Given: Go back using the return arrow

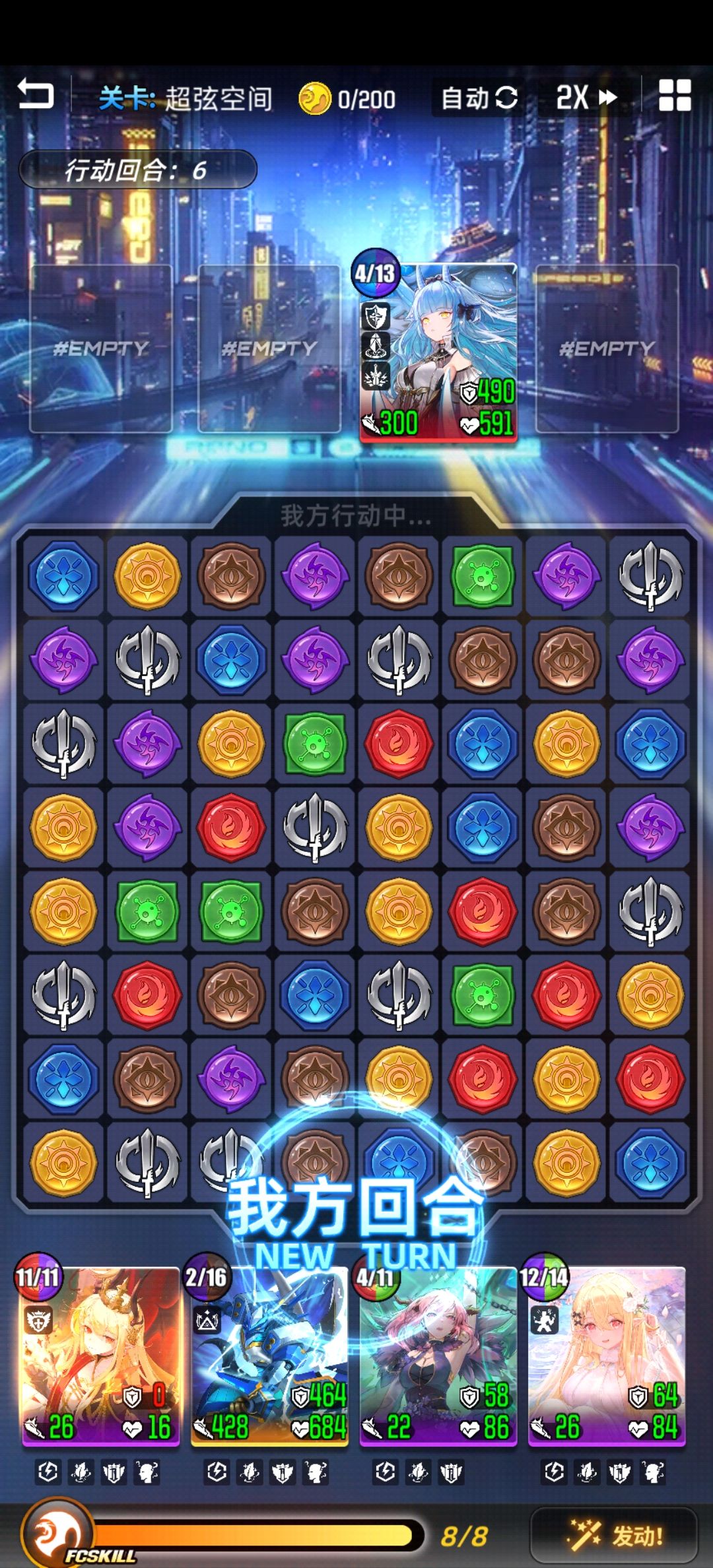Looking at the screenshot, I should point(35,96).
